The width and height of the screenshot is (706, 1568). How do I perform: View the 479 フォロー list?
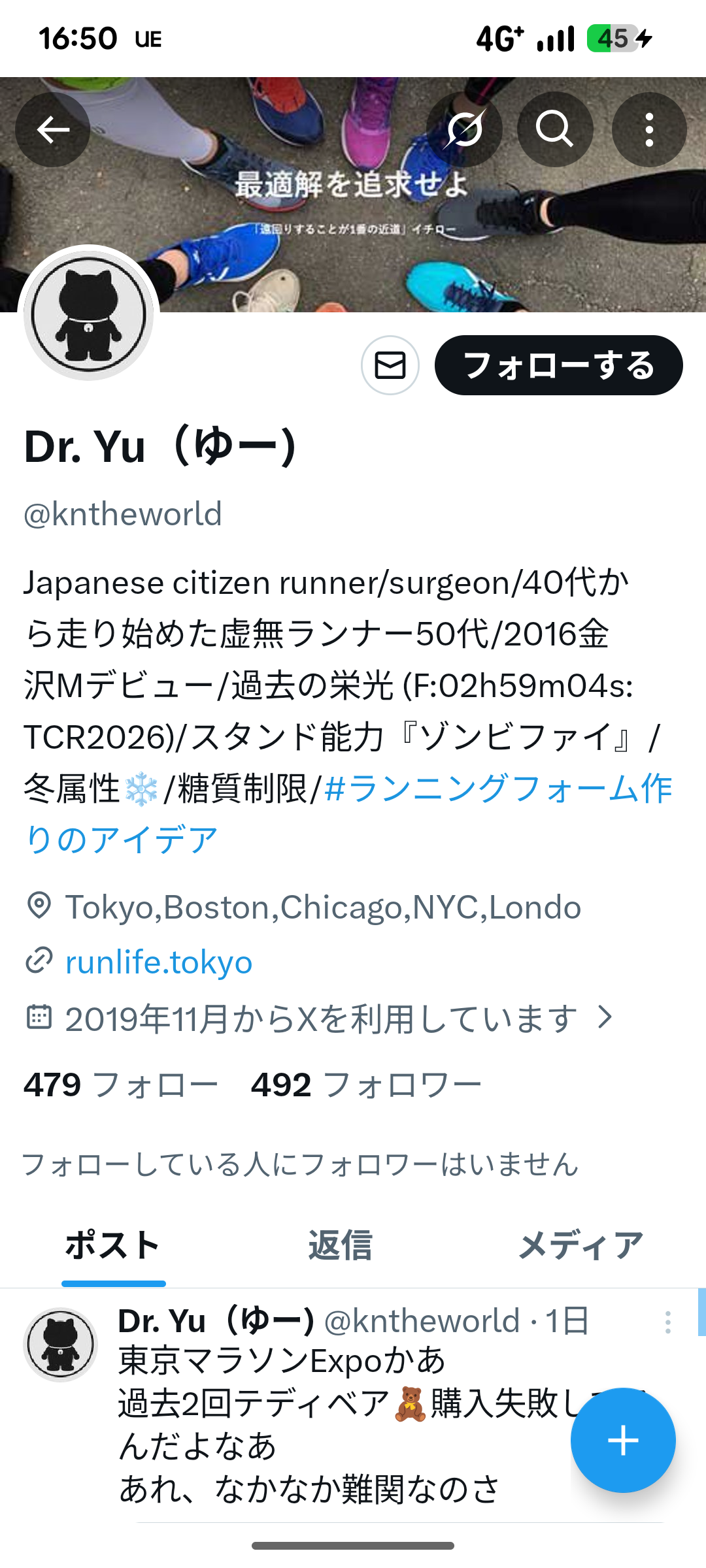pos(120,1085)
